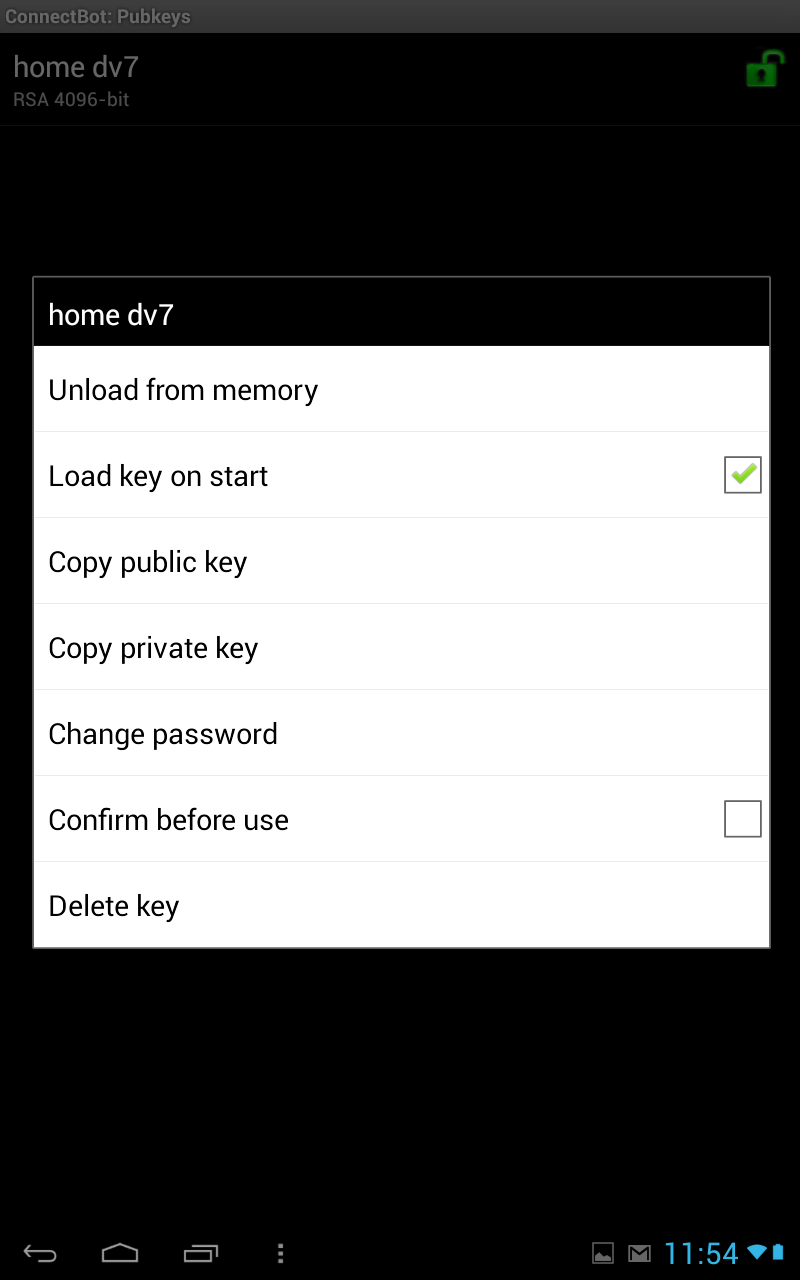Go back with the system back button
800x1280 pixels.
click(40, 1253)
